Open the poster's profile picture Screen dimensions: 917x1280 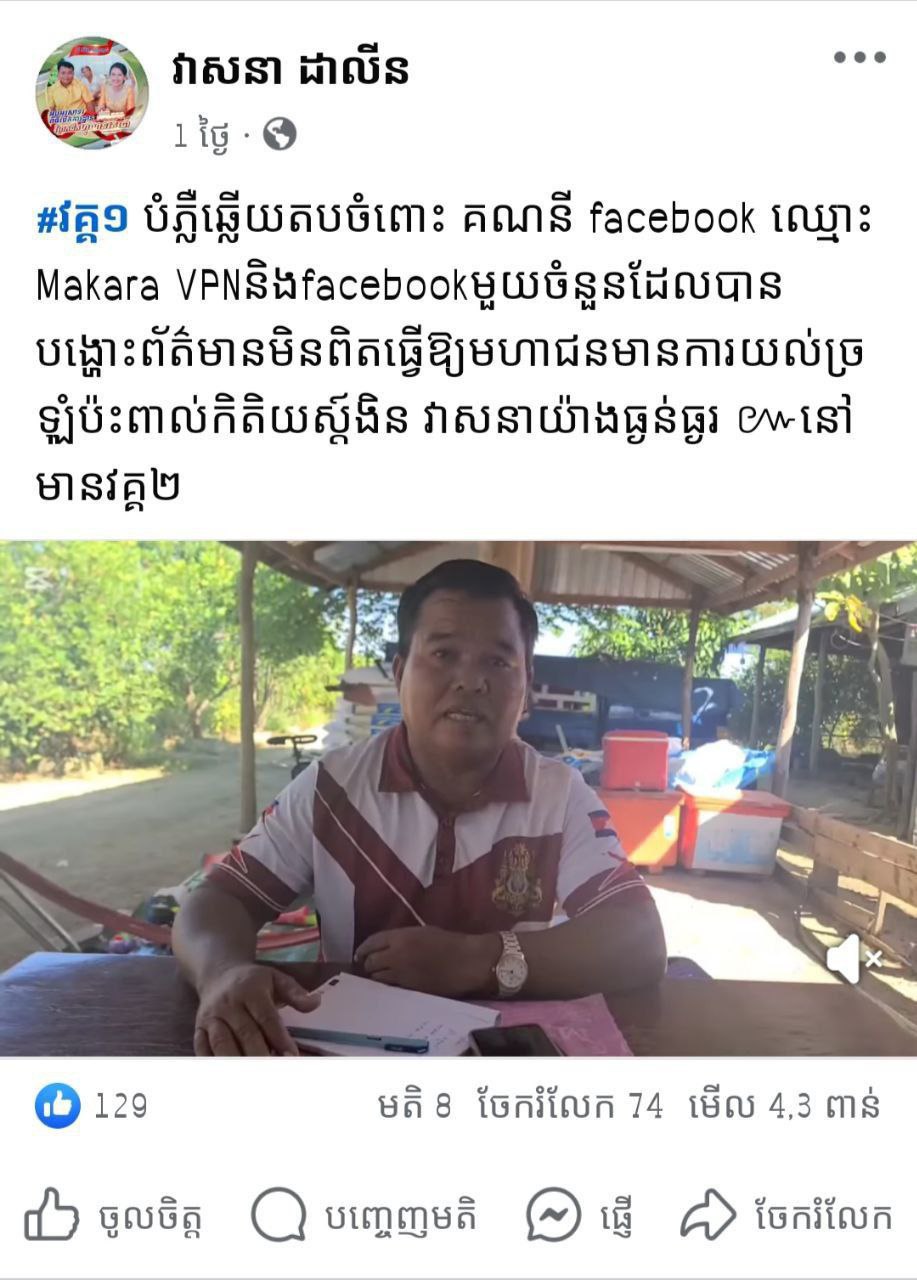[92, 92]
